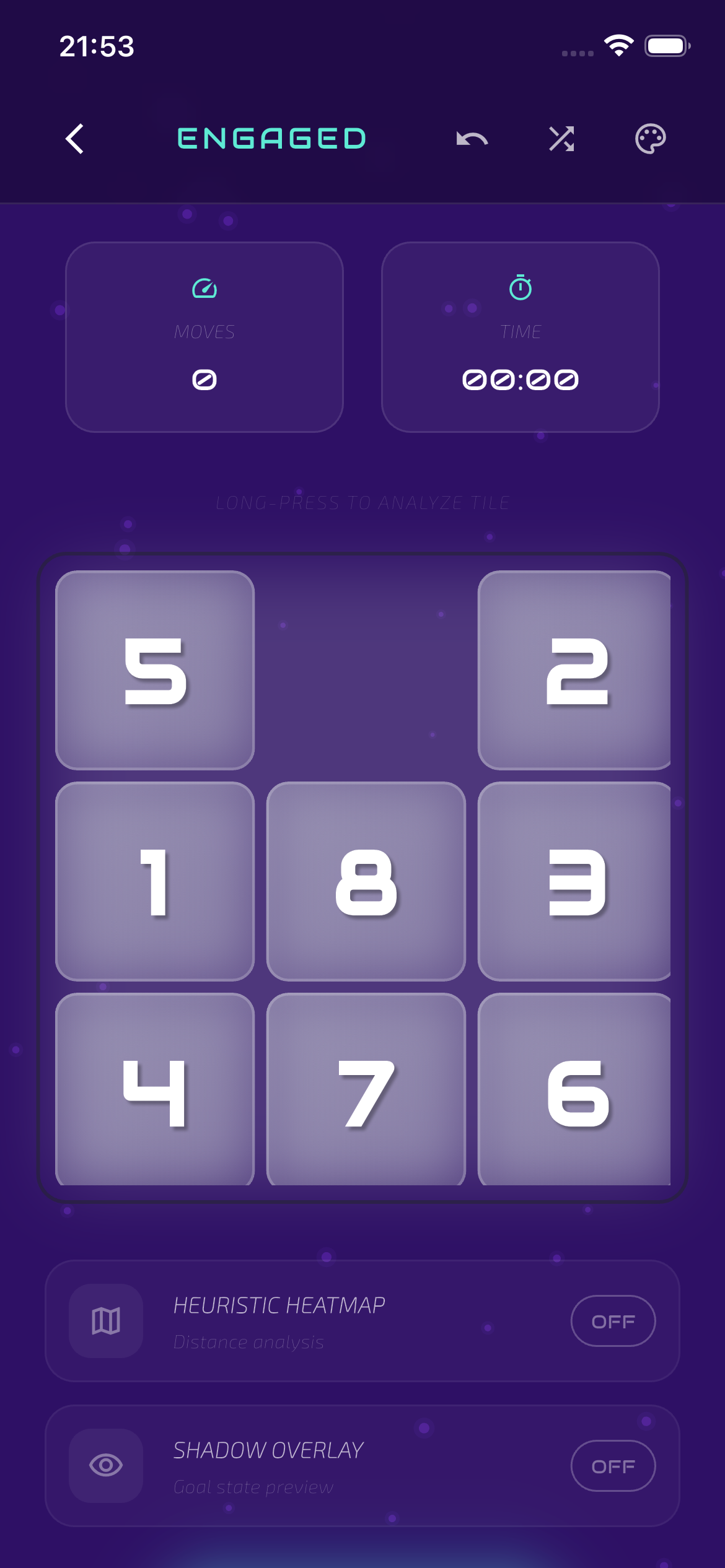Select tile number 4
This screenshot has width=725, height=1568.
(155, 1089)
